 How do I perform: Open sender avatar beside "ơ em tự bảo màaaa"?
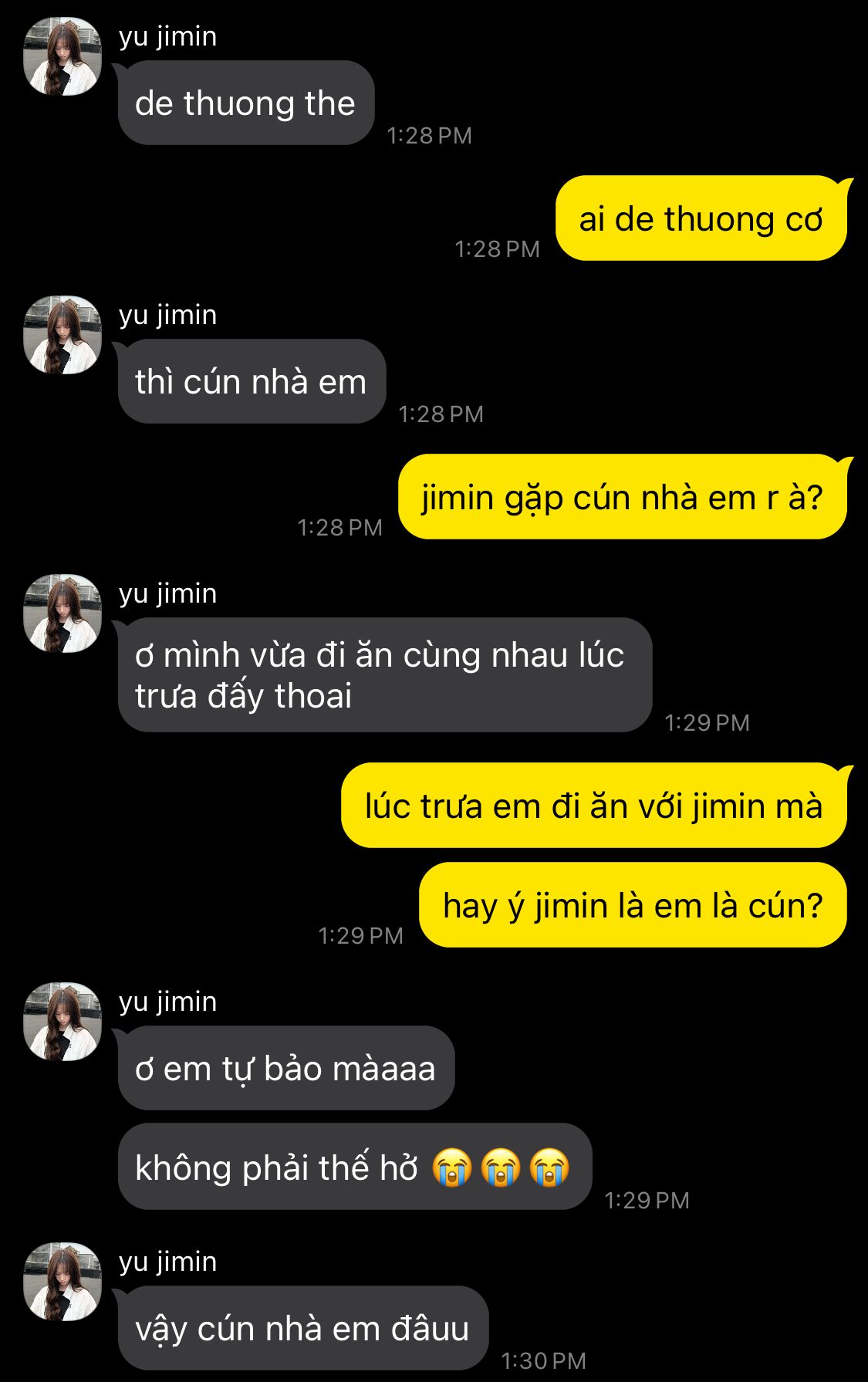[x=62, y=1022]
